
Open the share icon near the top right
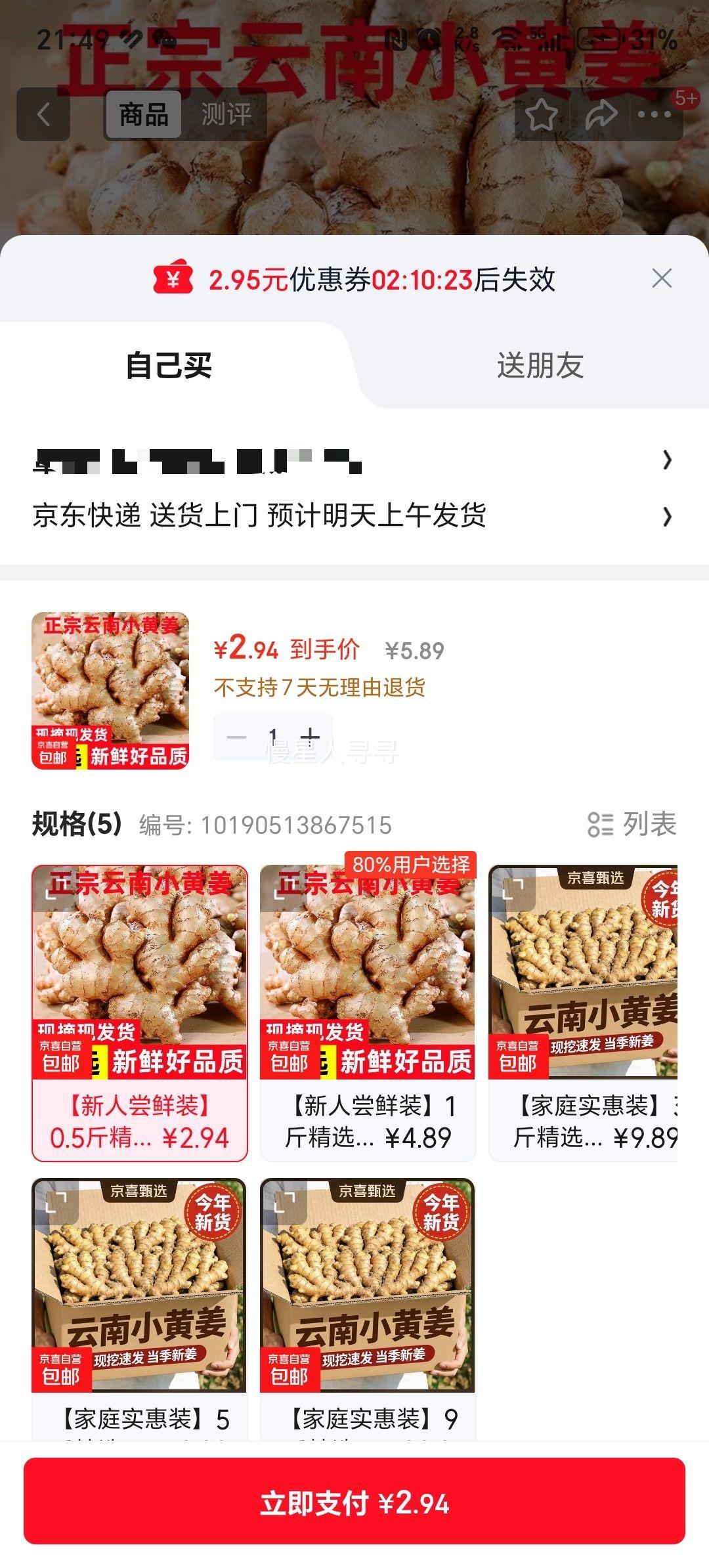[x=601, y=114]
